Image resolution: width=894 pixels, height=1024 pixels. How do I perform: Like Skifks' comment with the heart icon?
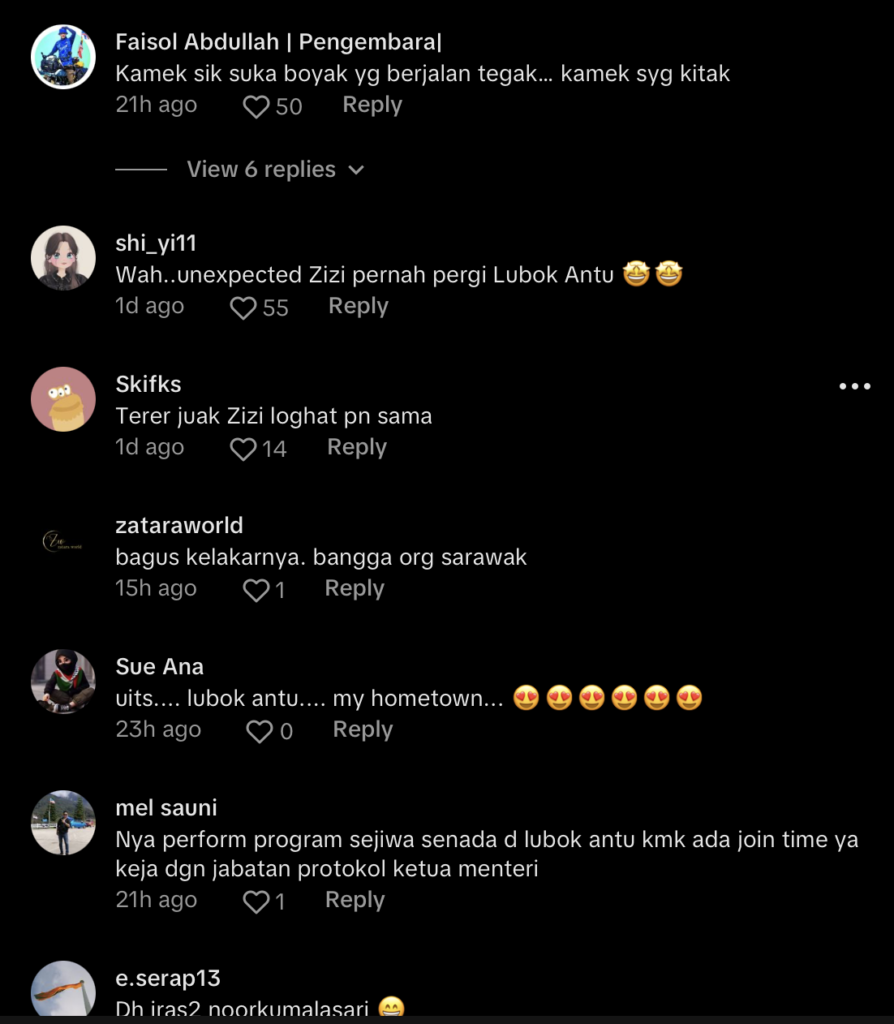243,448
